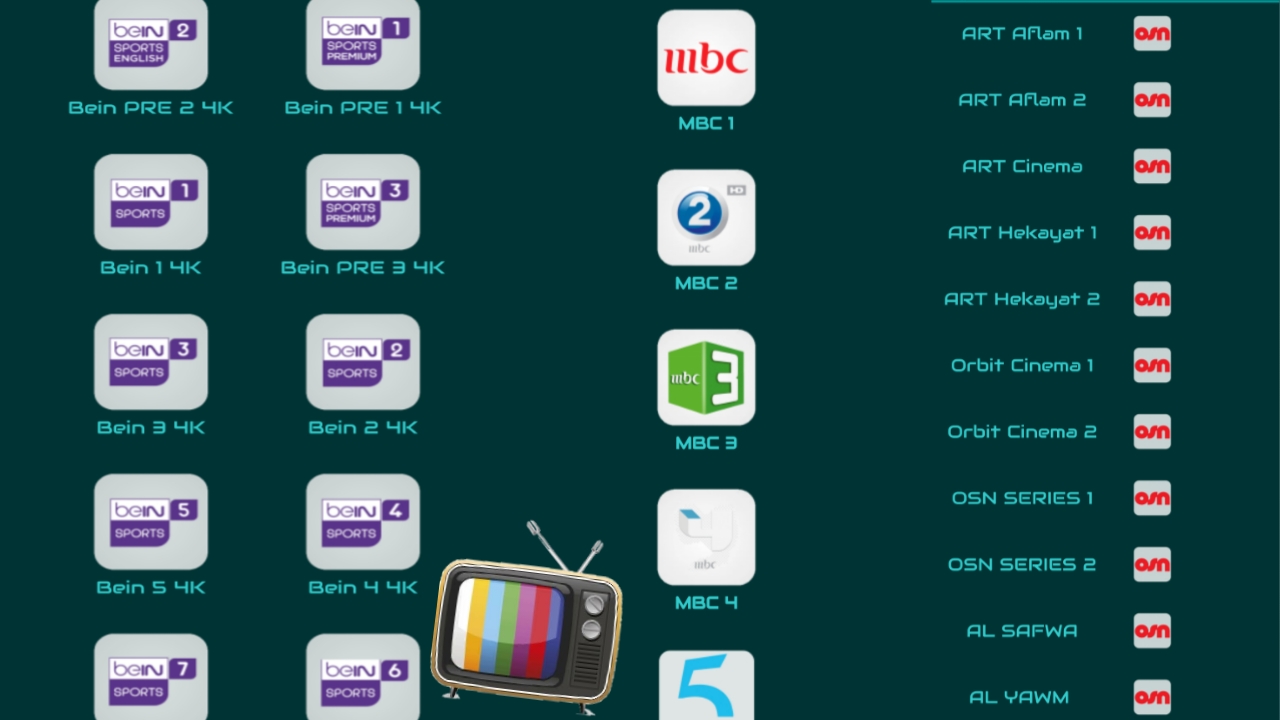Viewport: 1280px width, 720px height.
Task: Open the ART Hekayat 2 row
Action: coord(1022,299)
